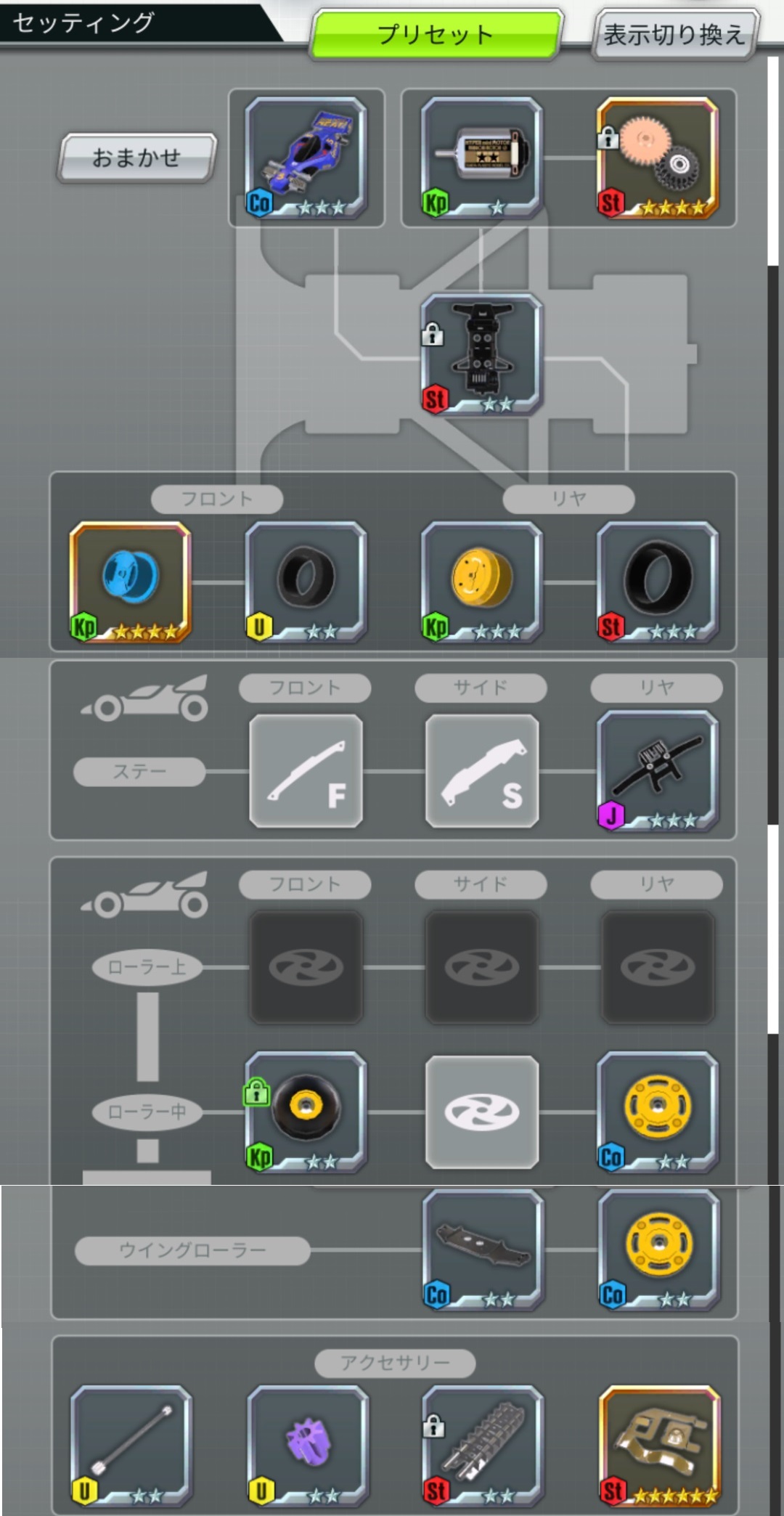Viewport: 784px width, 1516px height.
Task: Tap the 表示切り換え display switch button
Action: [x=674, y=34]
